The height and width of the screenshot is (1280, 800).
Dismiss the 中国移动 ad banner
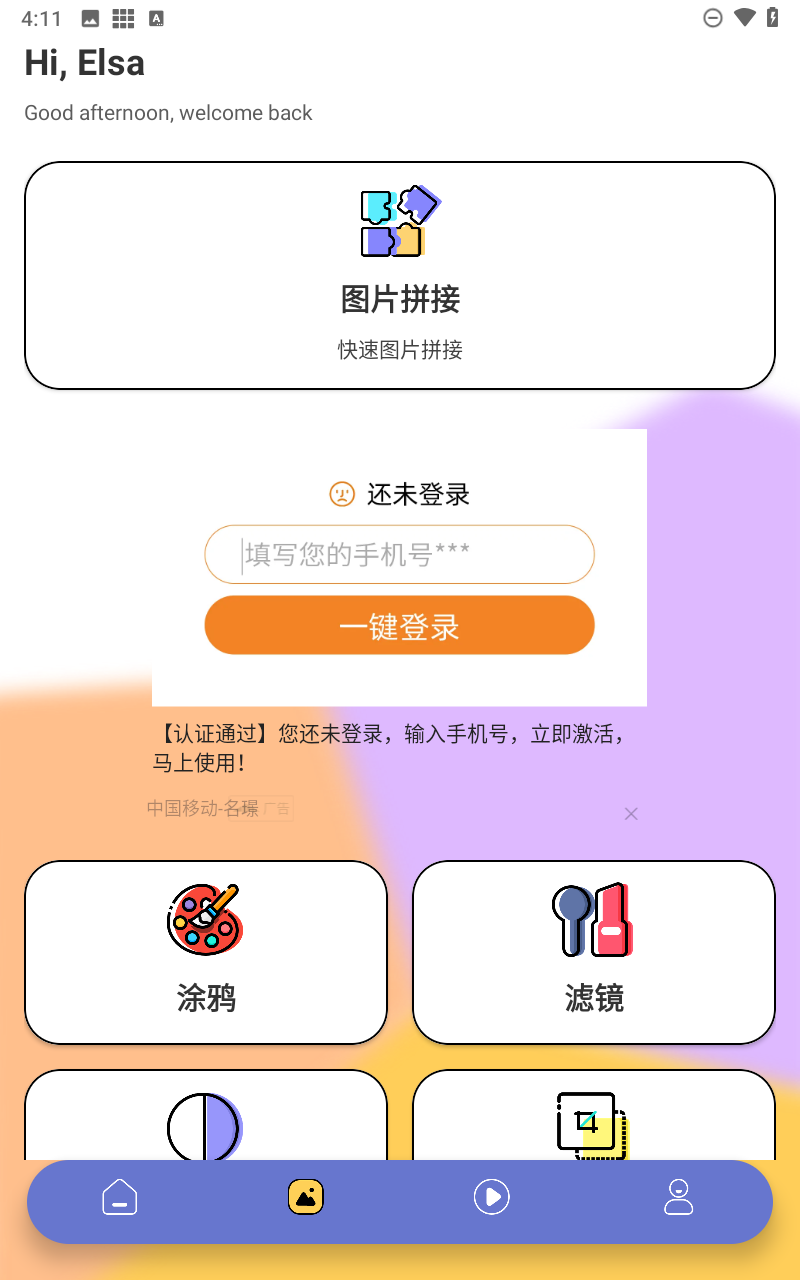631,814
